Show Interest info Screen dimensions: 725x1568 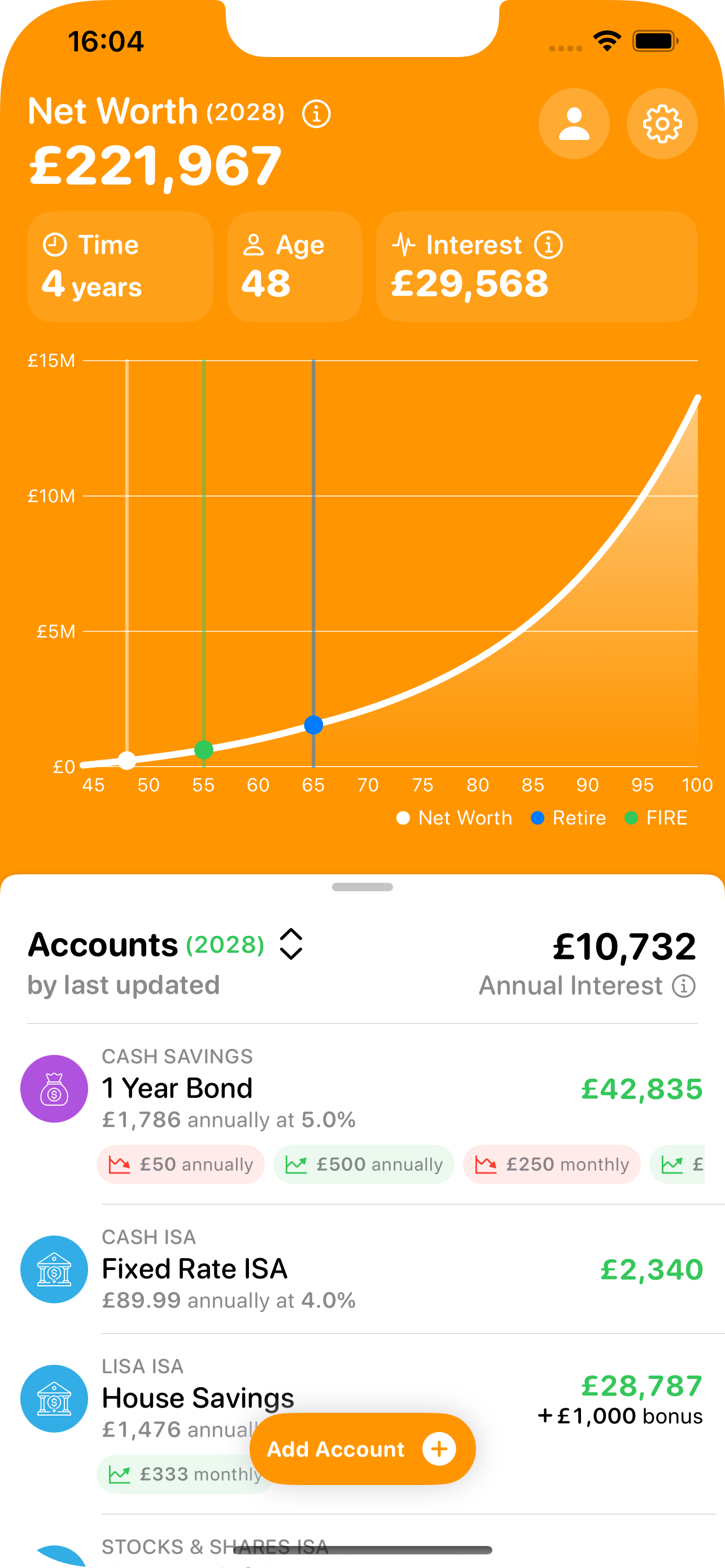click(x=548, y=245)
